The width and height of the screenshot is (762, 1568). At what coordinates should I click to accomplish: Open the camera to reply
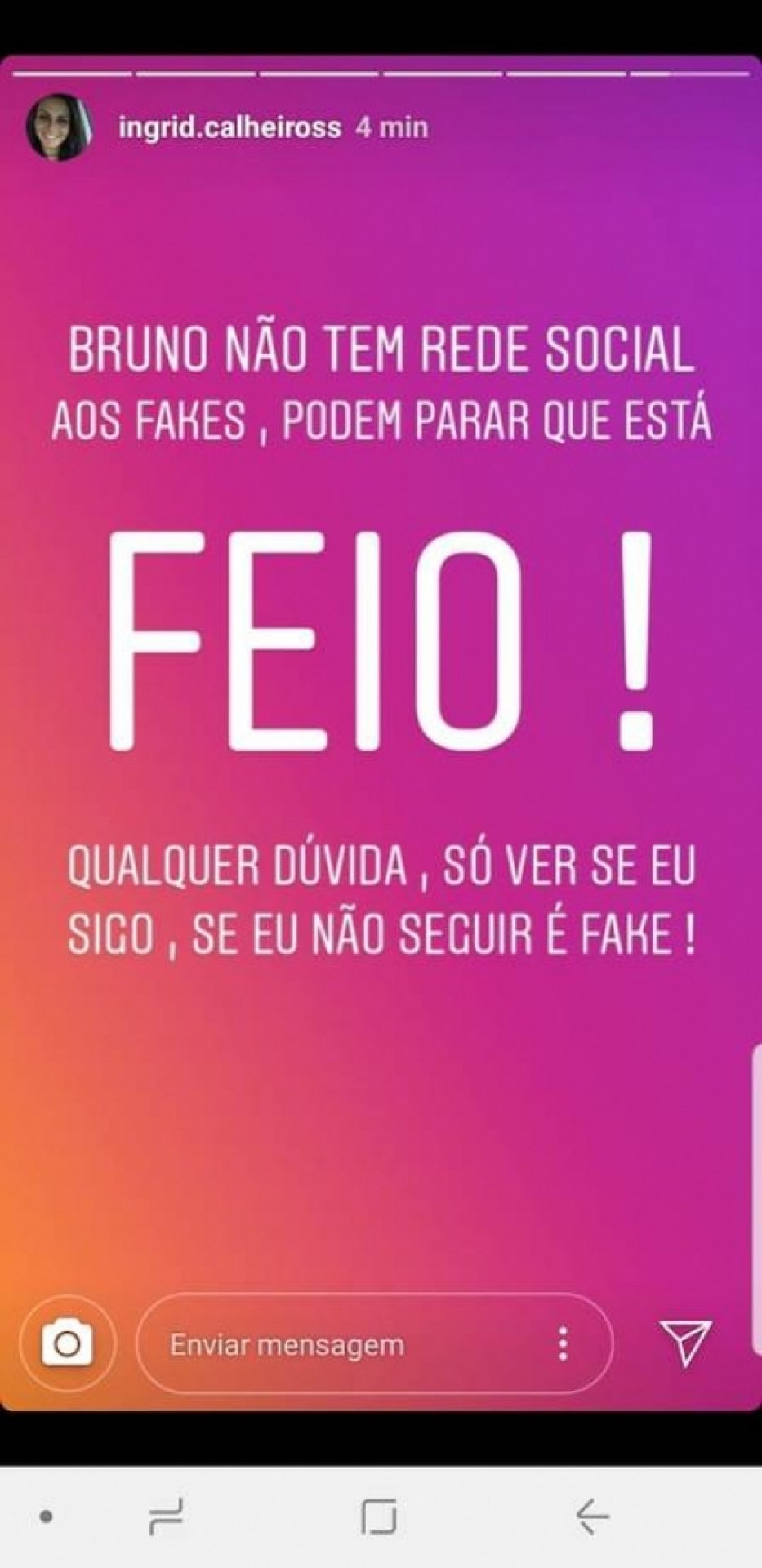point(68,1343)
